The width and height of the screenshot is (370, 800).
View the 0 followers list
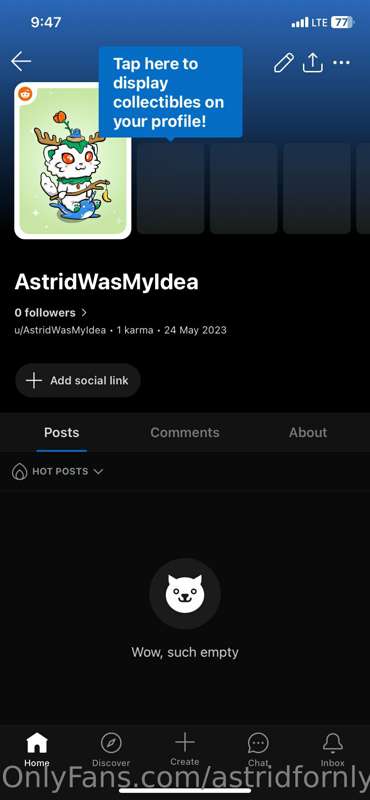point(51,312)
